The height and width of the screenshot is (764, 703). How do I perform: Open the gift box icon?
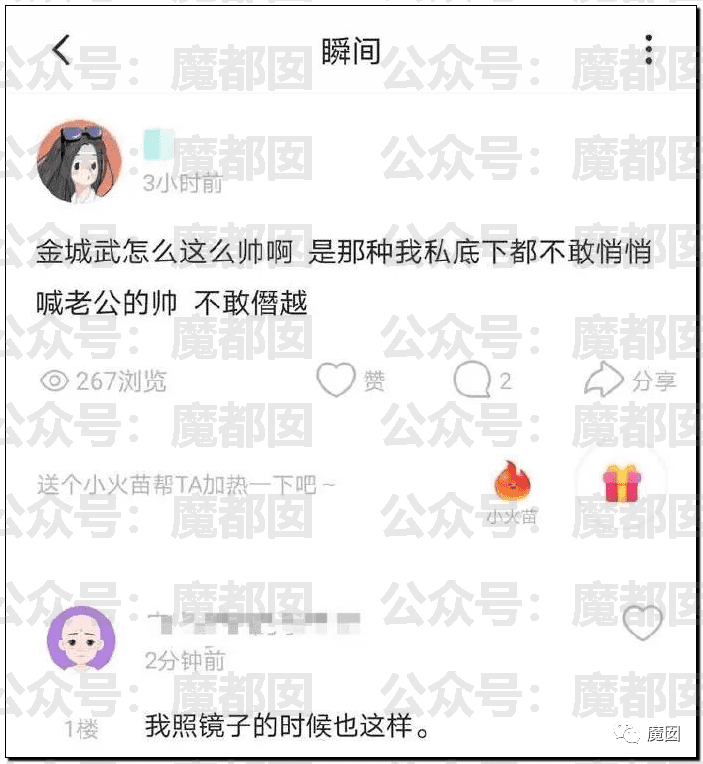point(621,484)
